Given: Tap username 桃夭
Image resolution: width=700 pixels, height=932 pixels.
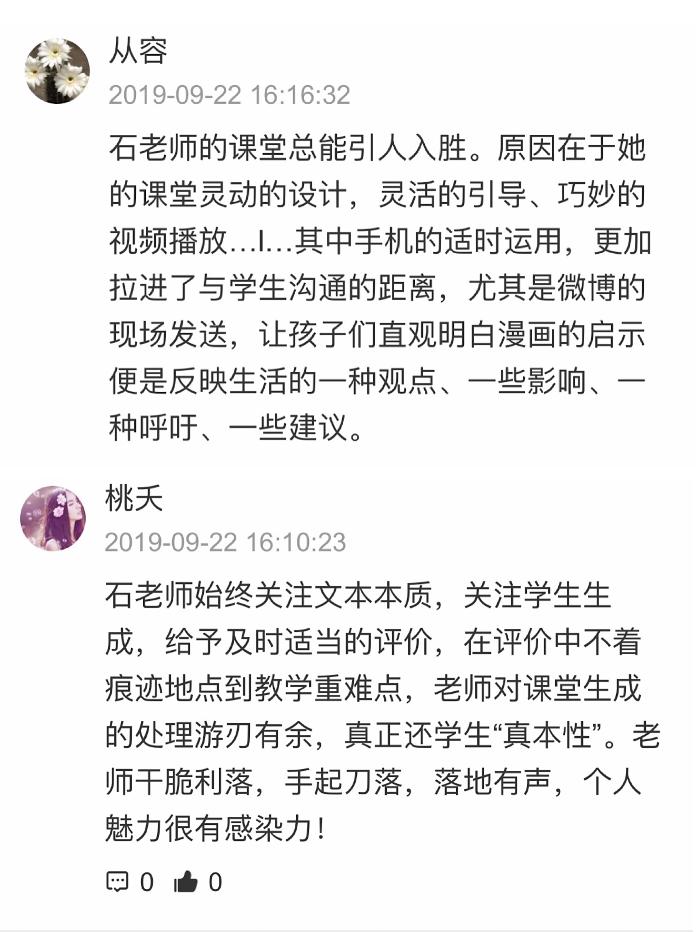Looking at the screenshot, I should [x=133, y=498].
